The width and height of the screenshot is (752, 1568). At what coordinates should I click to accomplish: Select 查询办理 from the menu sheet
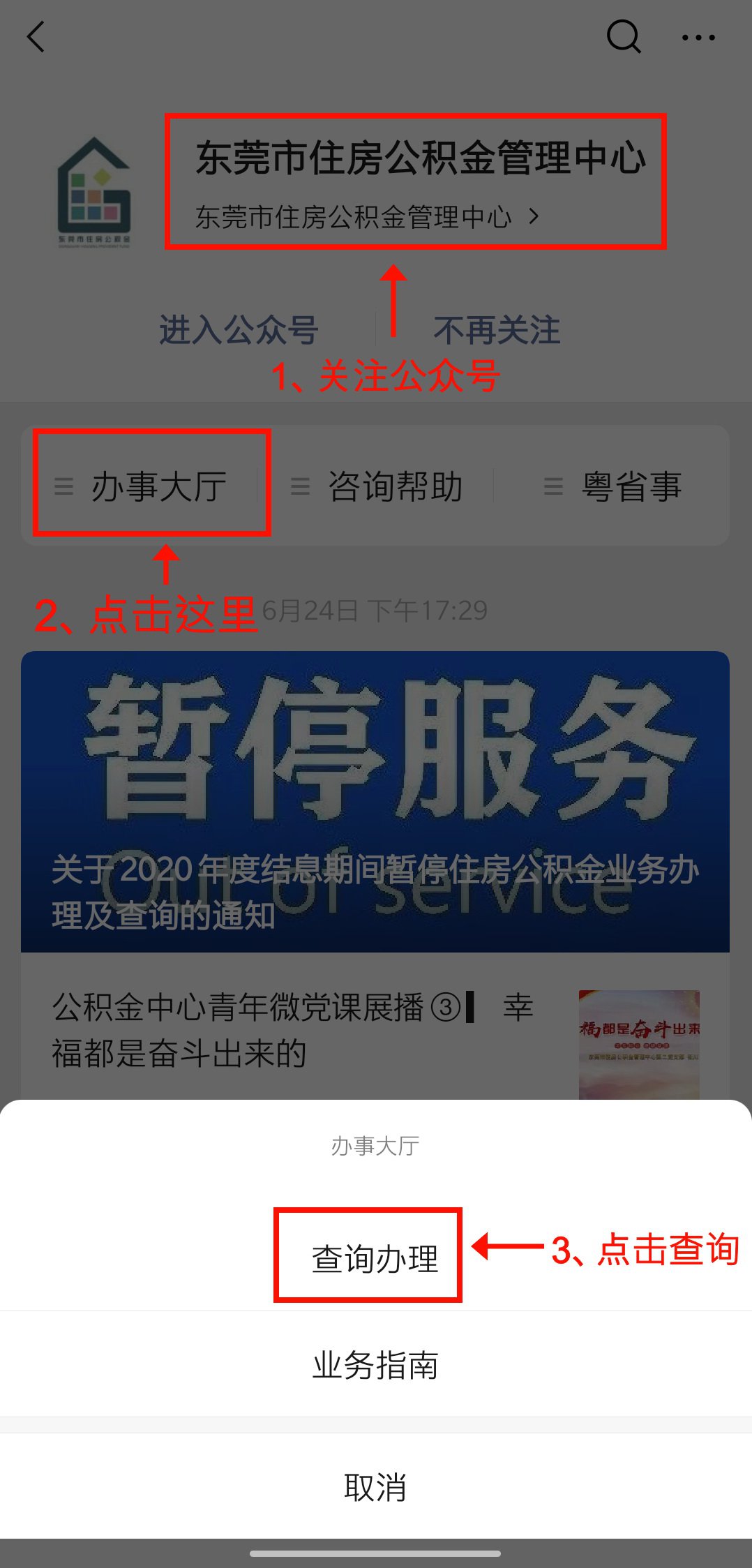pos(375,1257)
